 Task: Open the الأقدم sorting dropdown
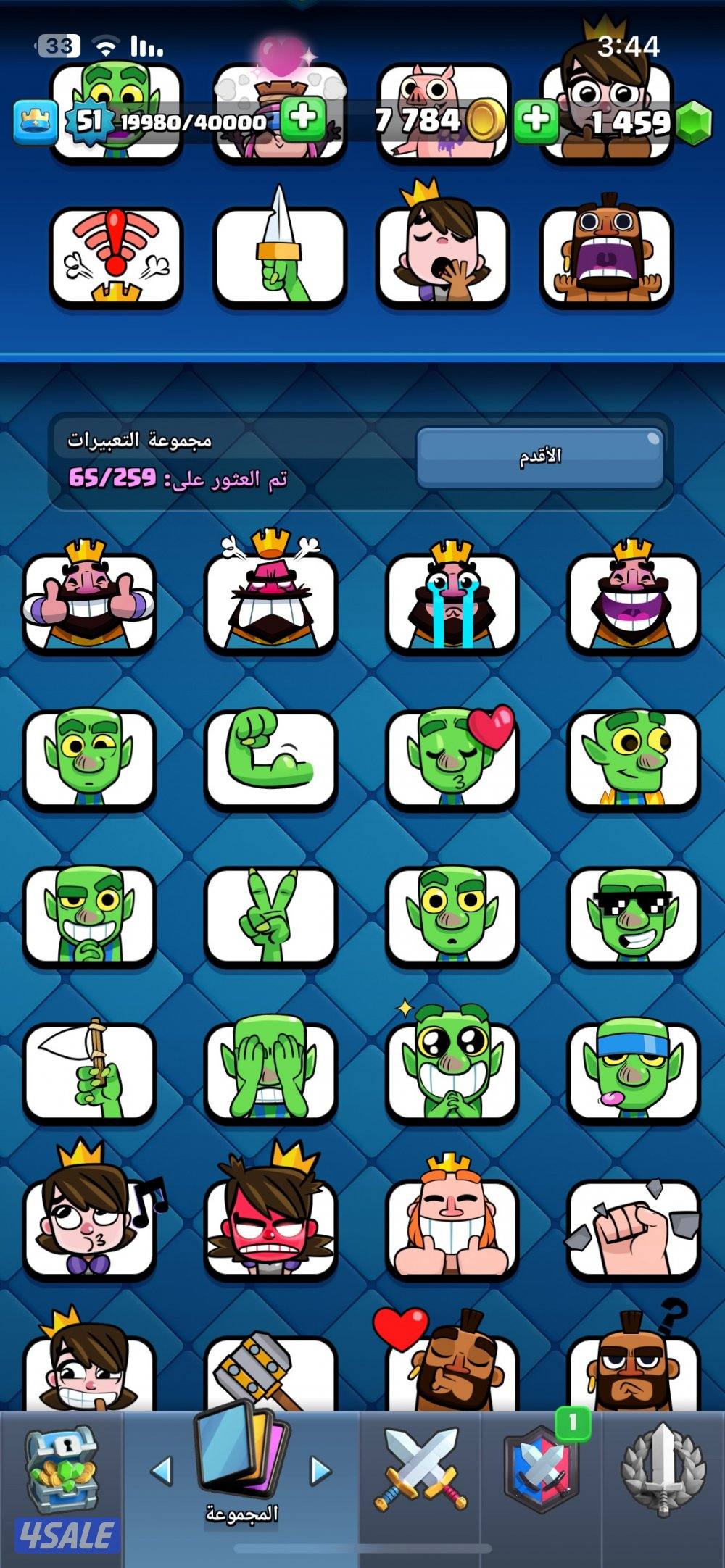[x=540, y=452]
